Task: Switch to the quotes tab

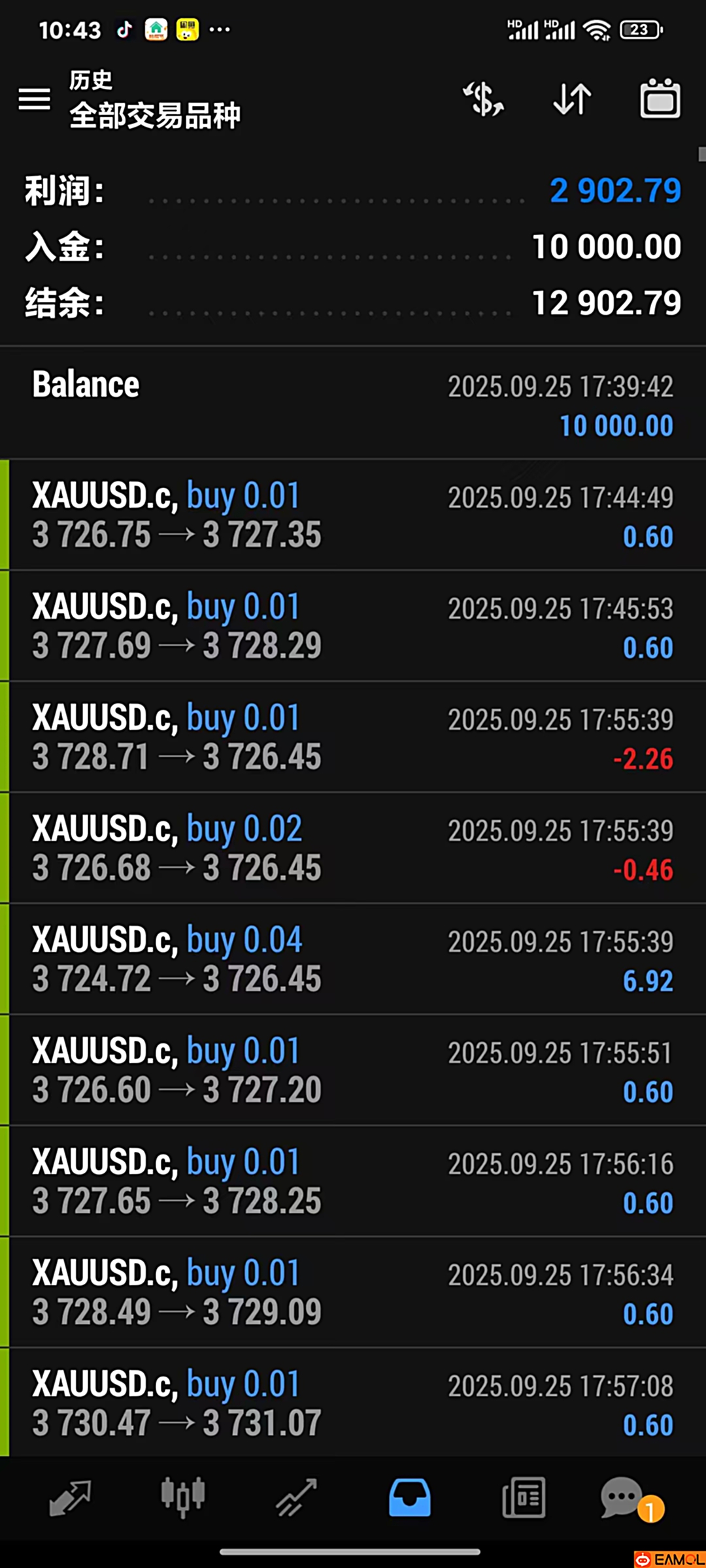Action: coord(70,1497)
